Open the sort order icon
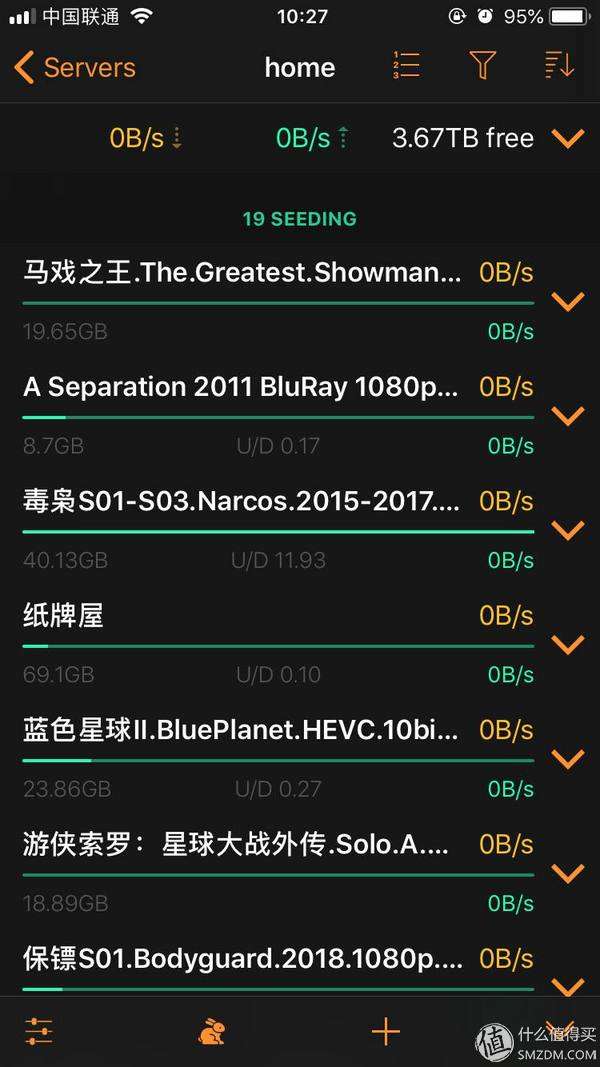Viewport: 600px width, 1067px height. tap(559, 66)
